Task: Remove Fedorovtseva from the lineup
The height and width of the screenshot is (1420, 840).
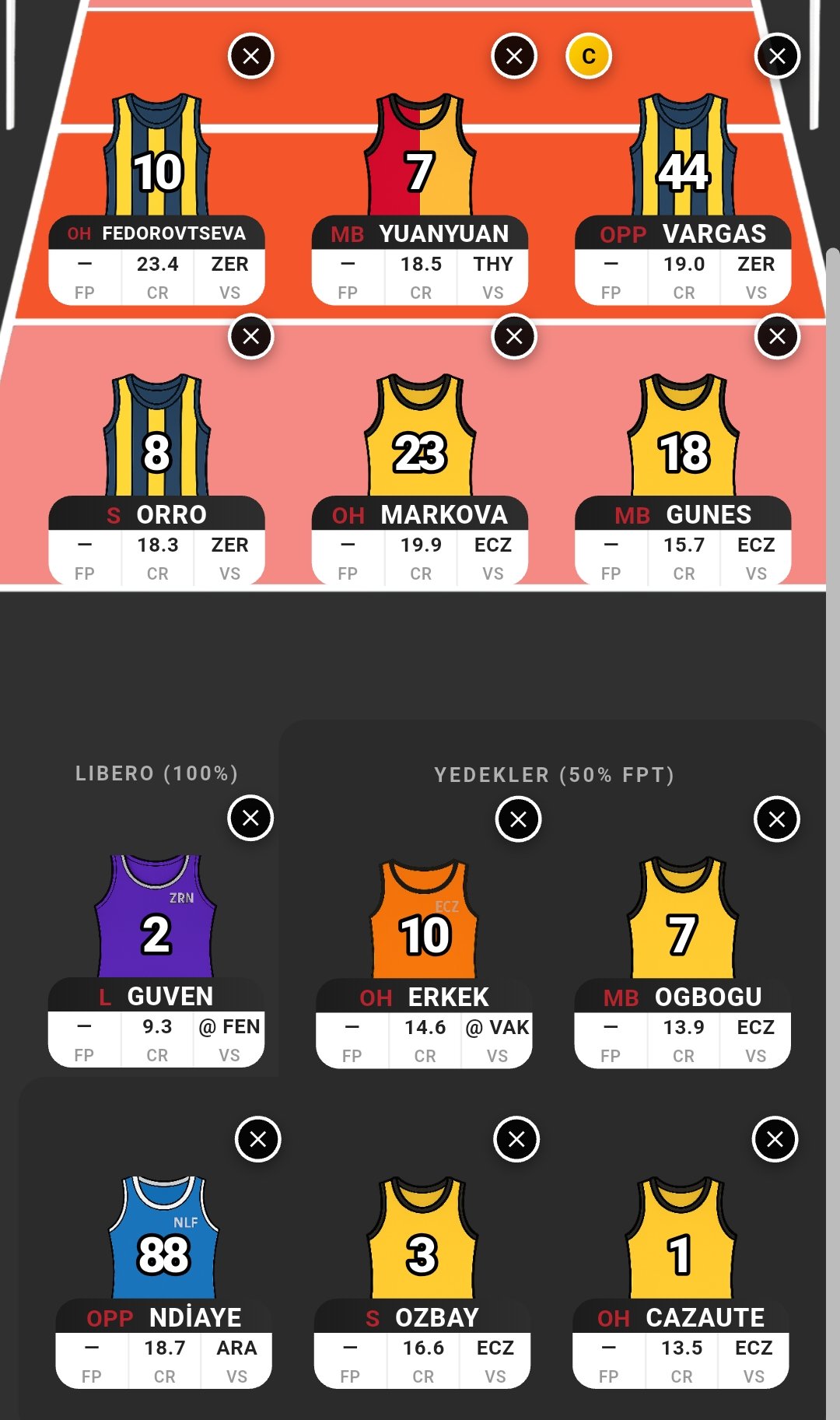Action: 250,56
